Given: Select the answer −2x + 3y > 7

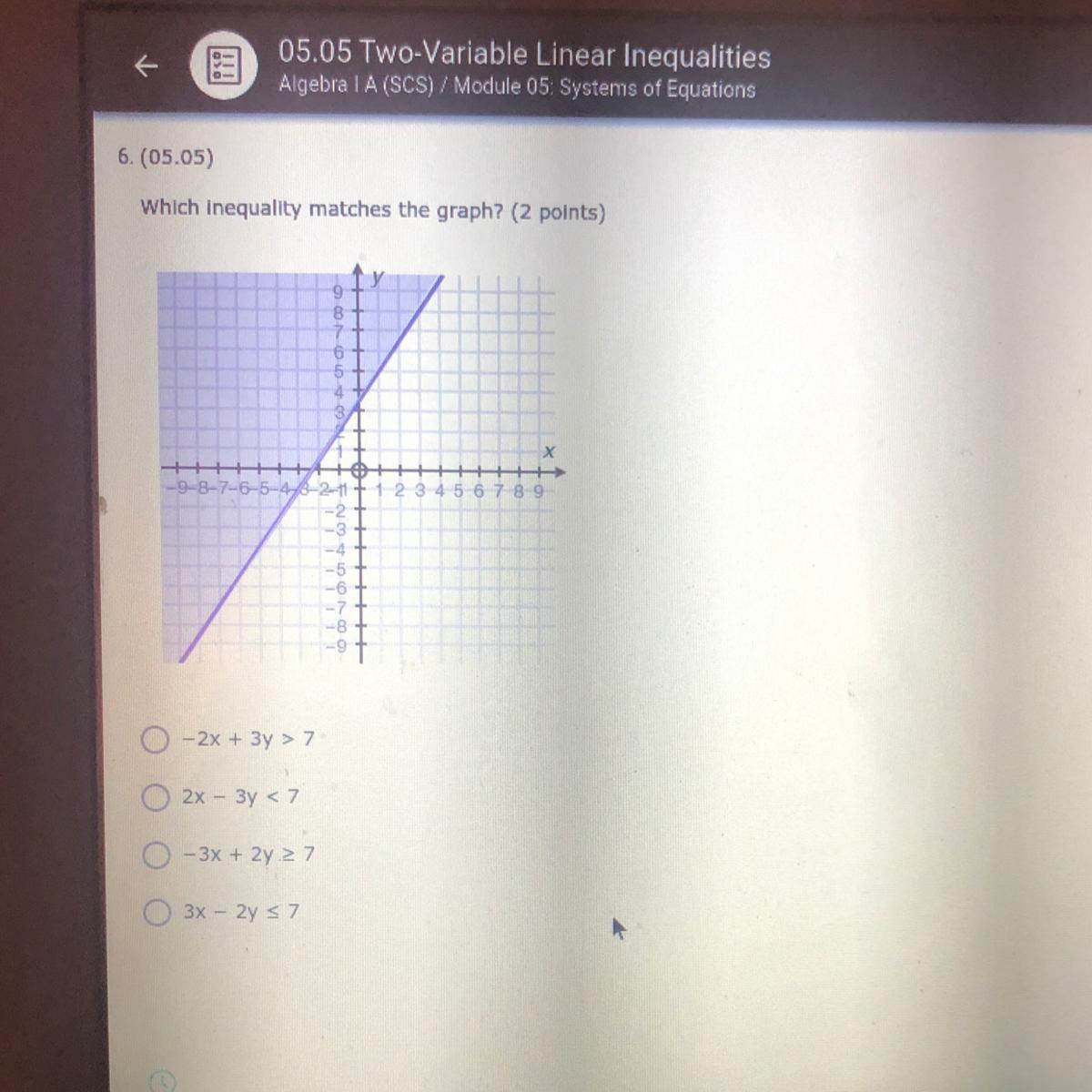Looking at the screenshot, I should [155, 740].
